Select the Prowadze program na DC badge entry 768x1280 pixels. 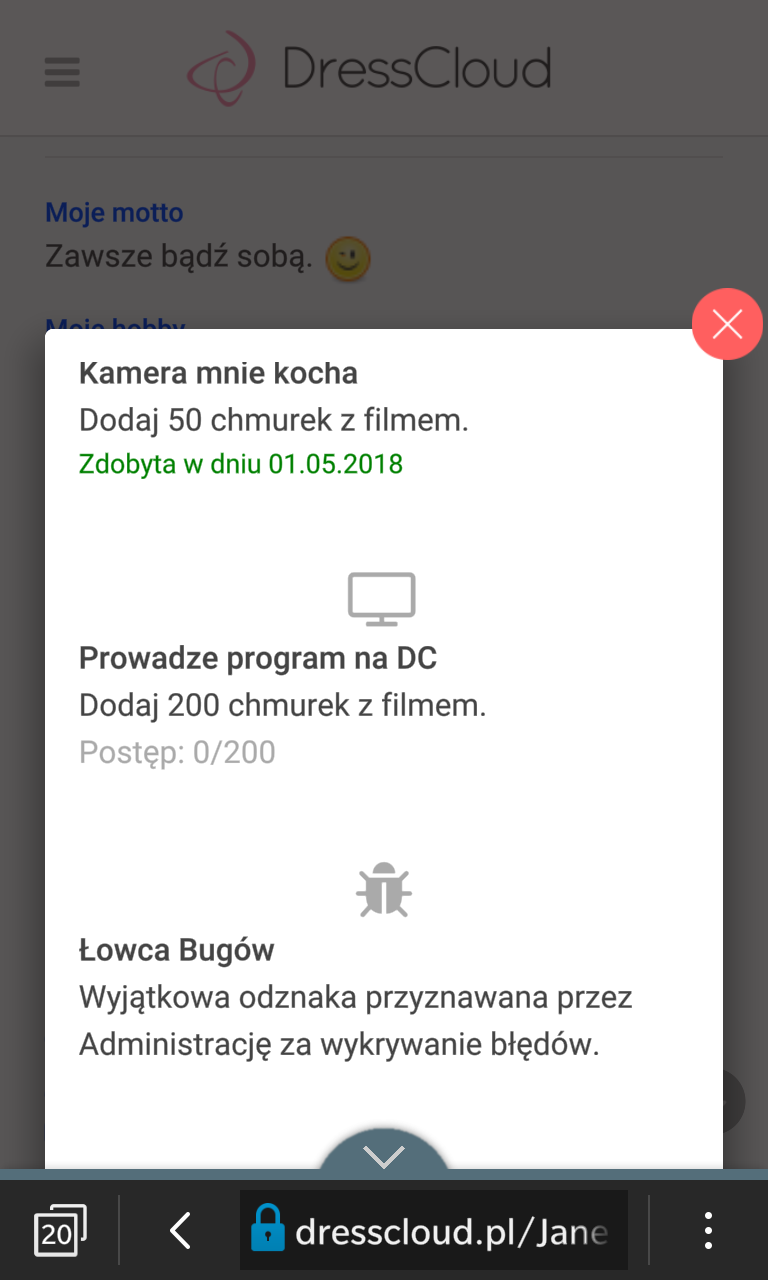pos(258,657)
